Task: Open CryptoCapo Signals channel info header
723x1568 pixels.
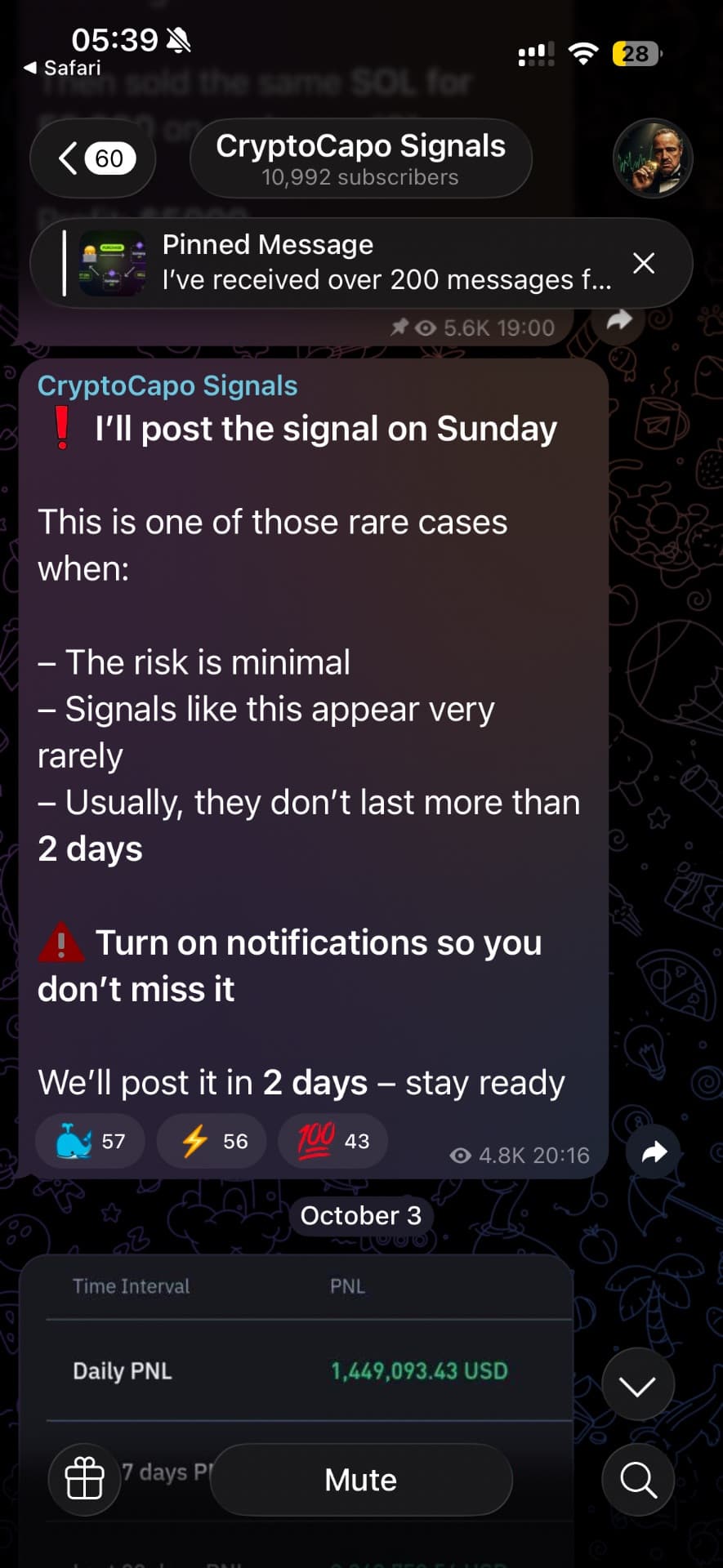Action: click(x=360, y=158)
